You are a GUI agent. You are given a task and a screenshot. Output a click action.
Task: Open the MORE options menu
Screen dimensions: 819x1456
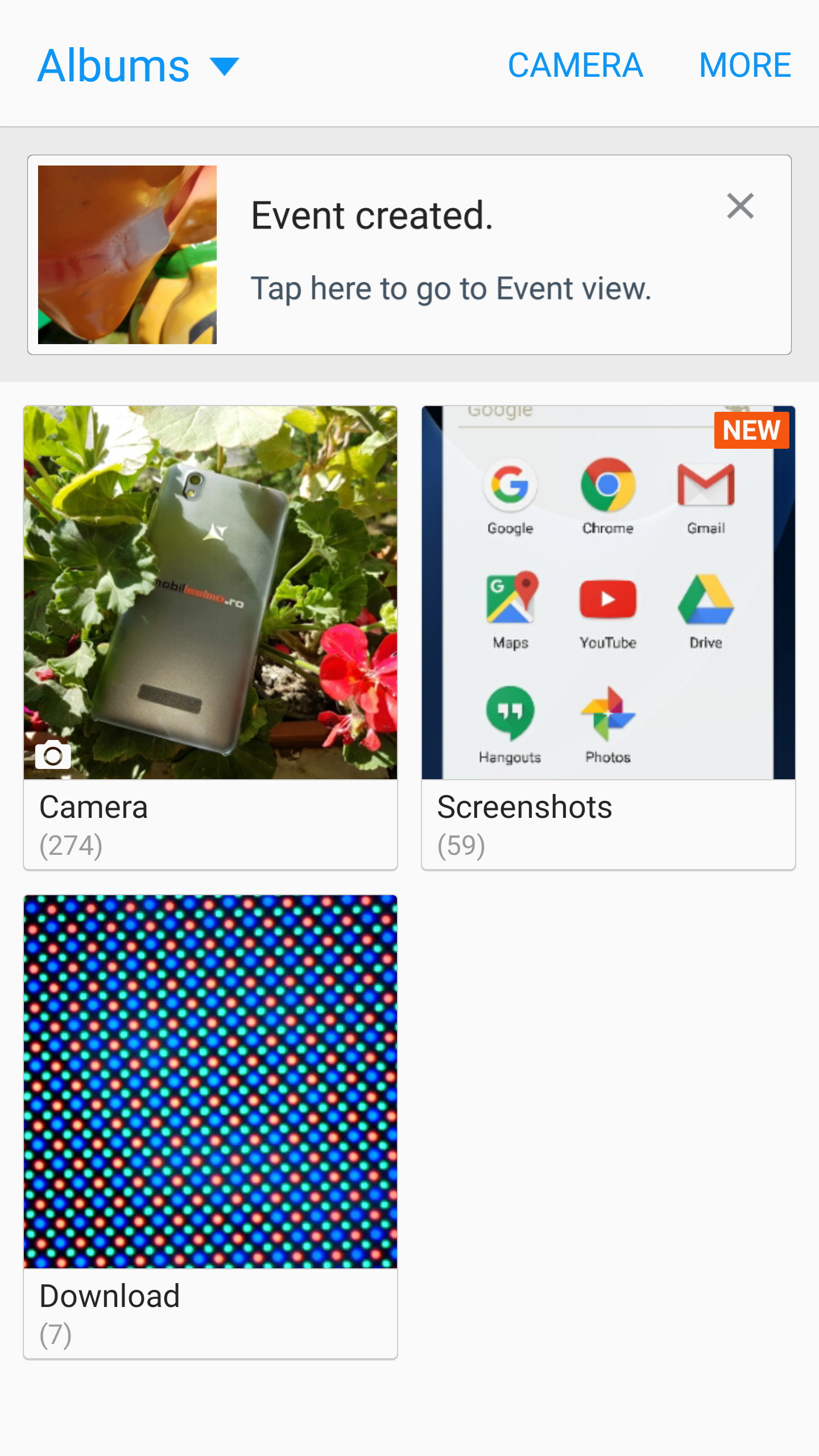pos(744,65)
